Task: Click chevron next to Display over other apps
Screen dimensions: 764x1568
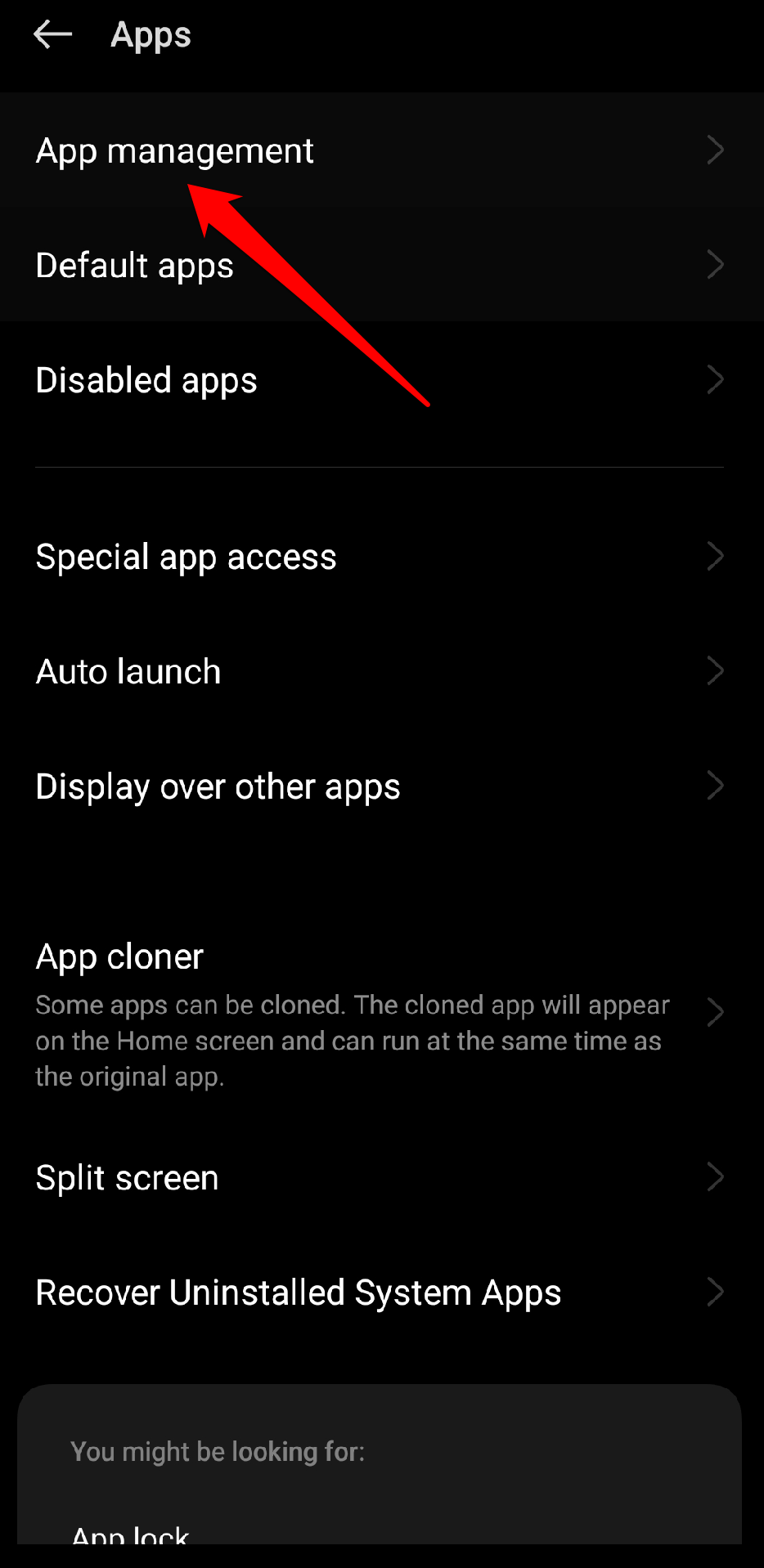Action: pos(715,786)
